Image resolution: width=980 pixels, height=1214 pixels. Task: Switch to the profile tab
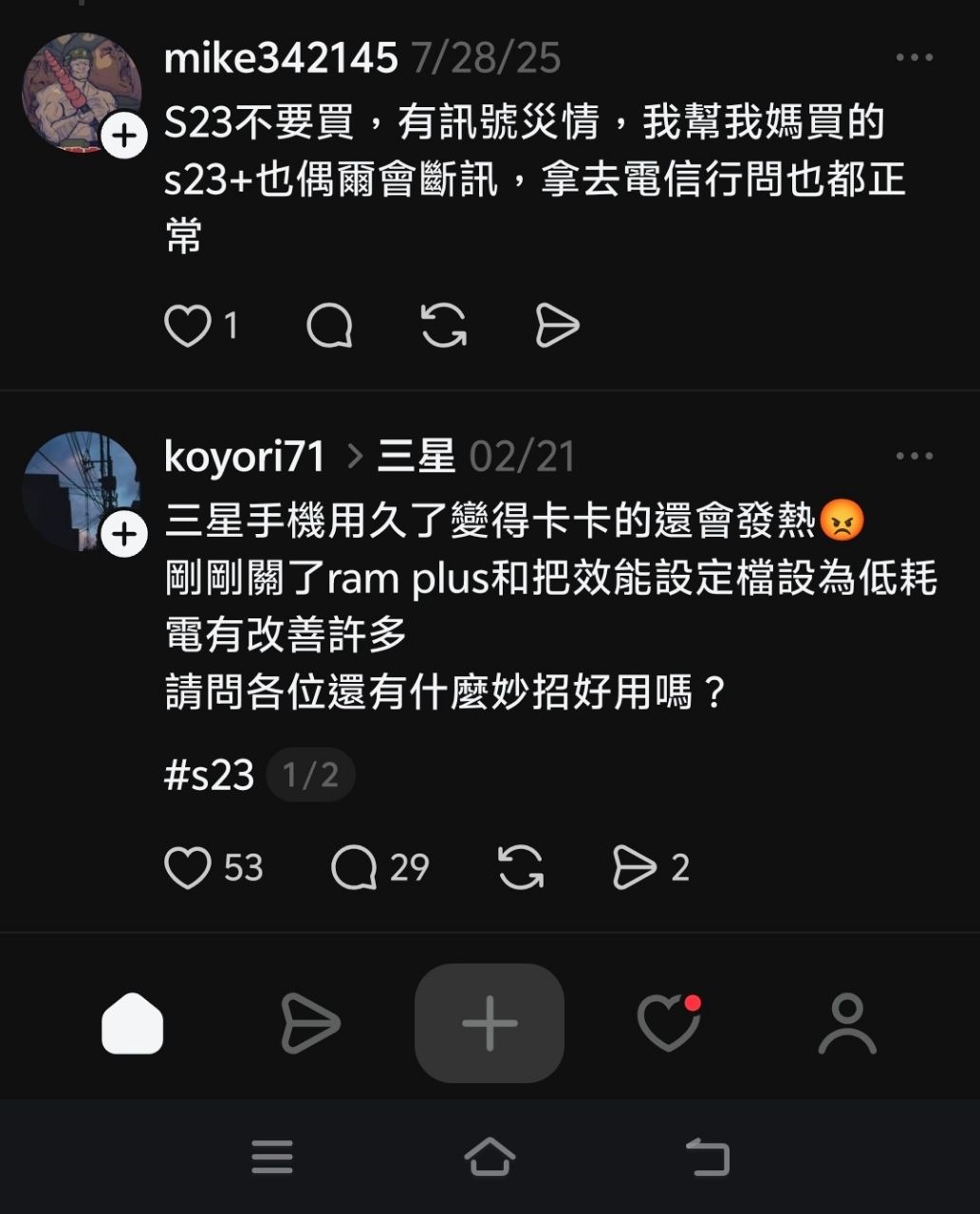[x=847, y=1023]
